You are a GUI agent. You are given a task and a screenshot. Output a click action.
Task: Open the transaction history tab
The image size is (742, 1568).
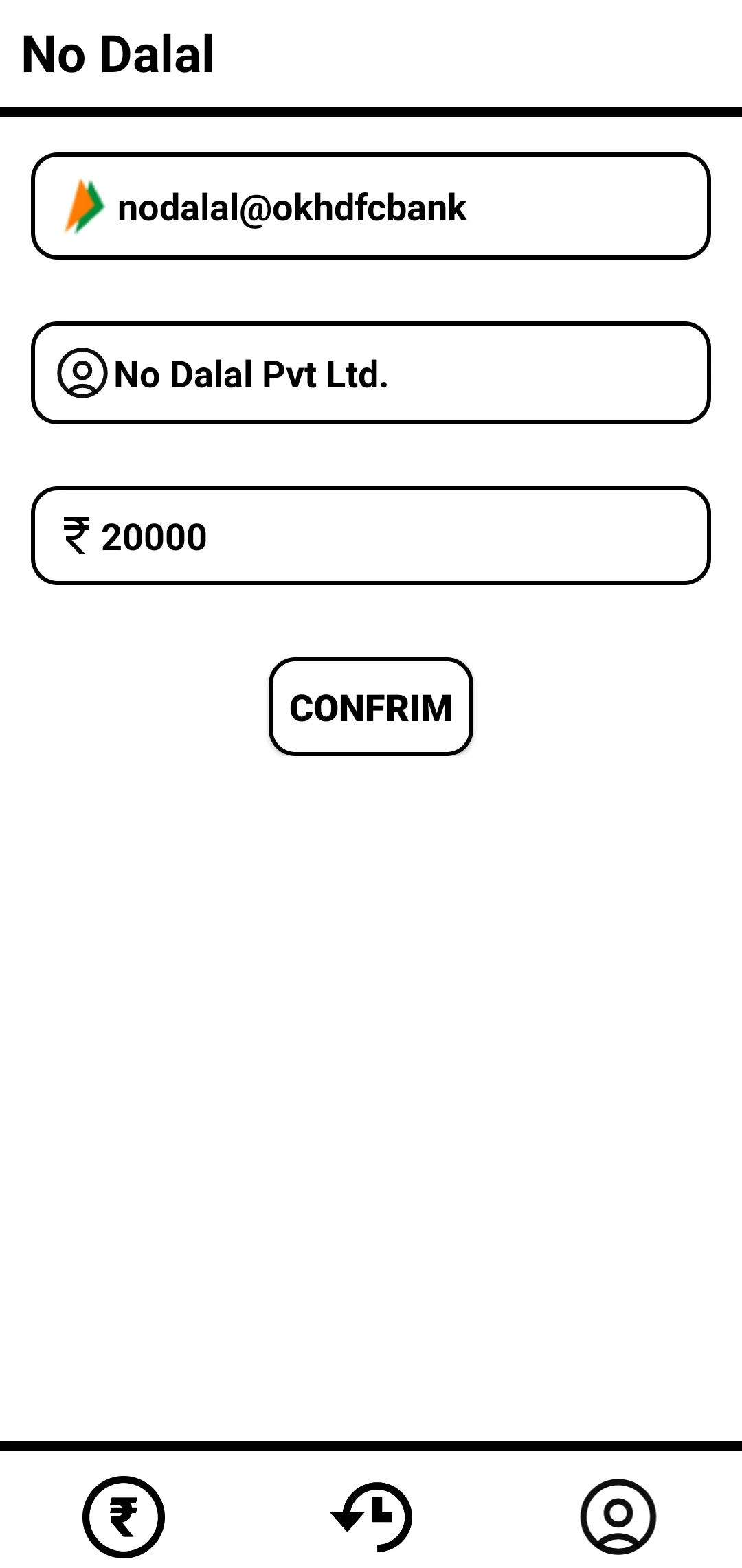pyautogui.click(x=372, y=1516)
